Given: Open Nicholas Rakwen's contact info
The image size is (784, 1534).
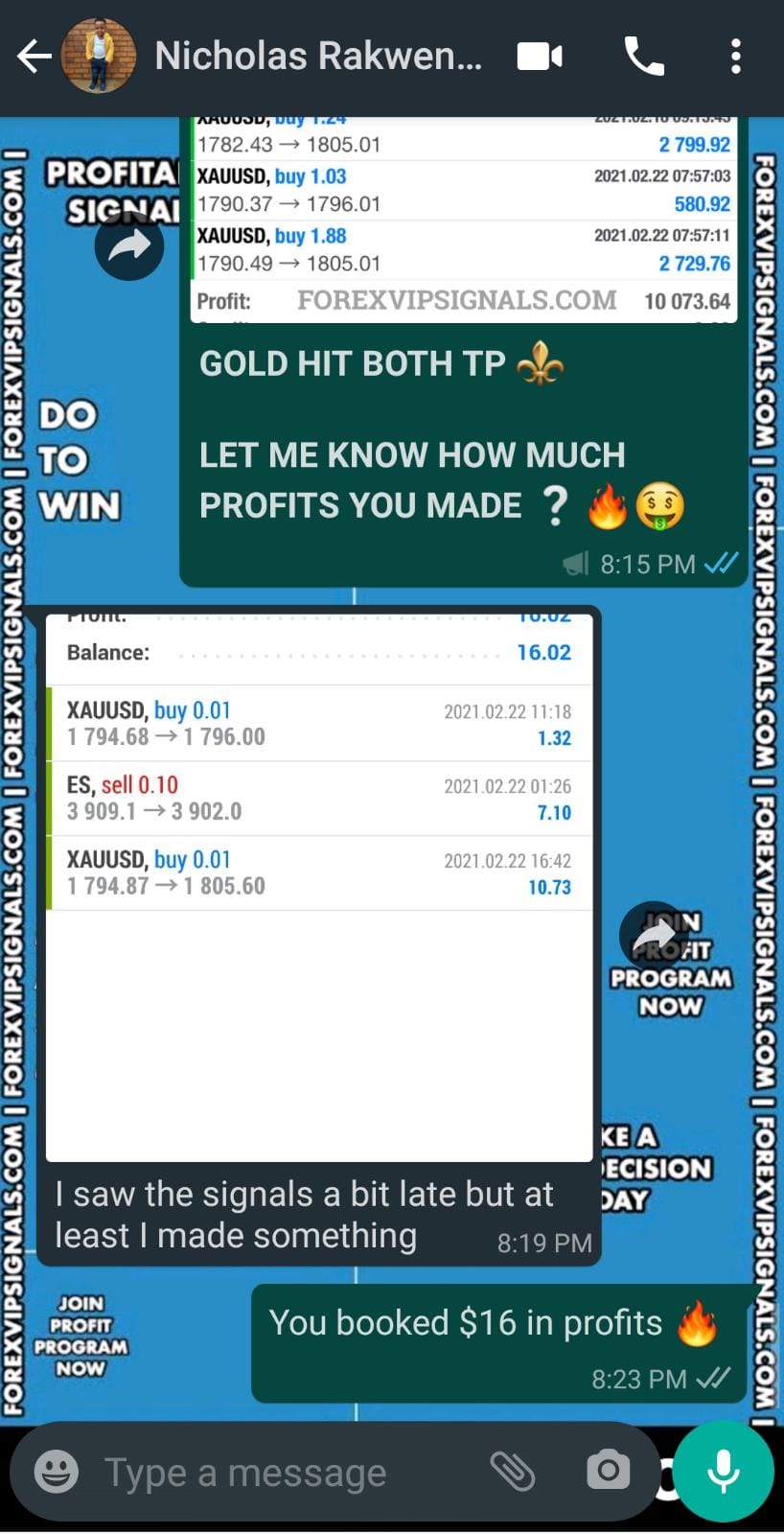Looking at the screenshot, I should pyautogui.click(x=317, y=57).
